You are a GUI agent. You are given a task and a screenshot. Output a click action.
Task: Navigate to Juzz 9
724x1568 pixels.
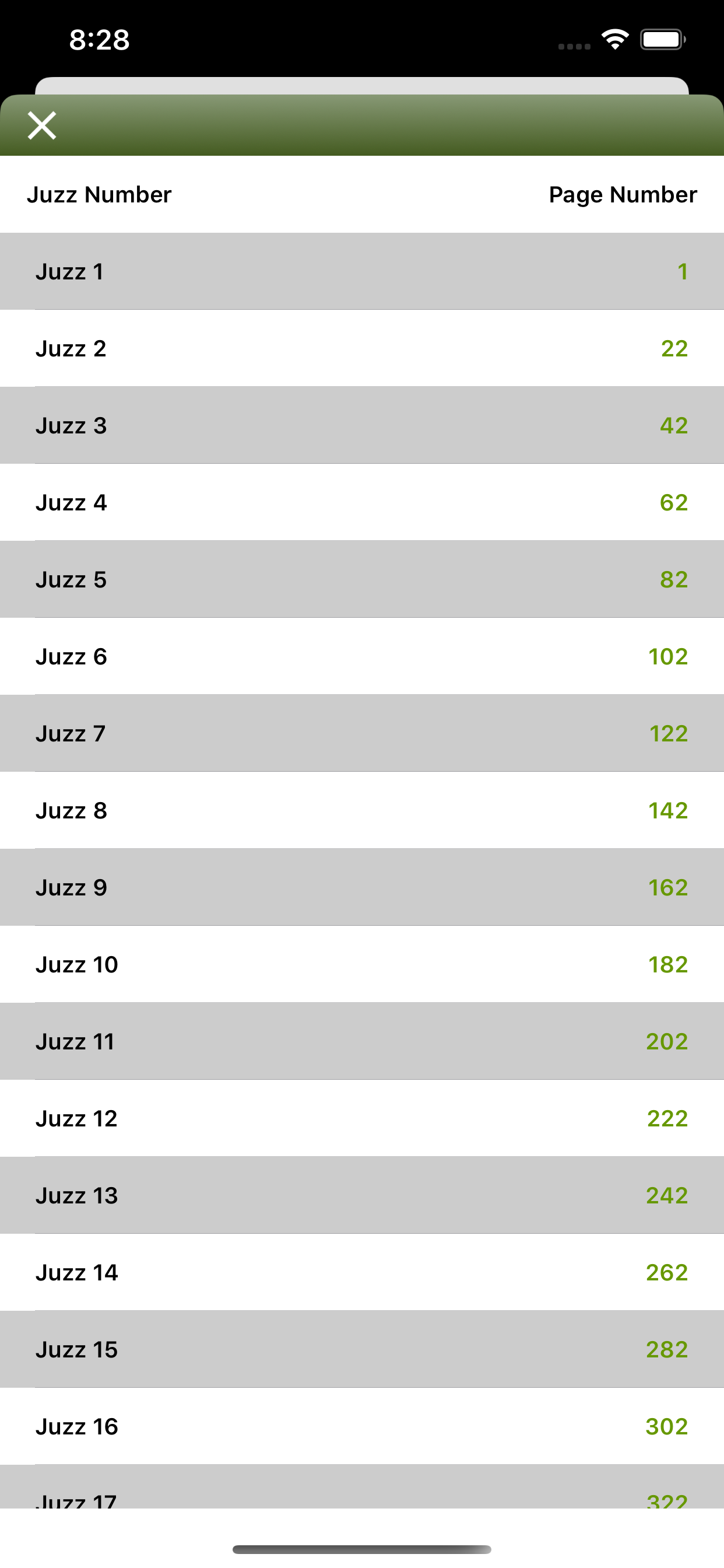pos(362,887)
